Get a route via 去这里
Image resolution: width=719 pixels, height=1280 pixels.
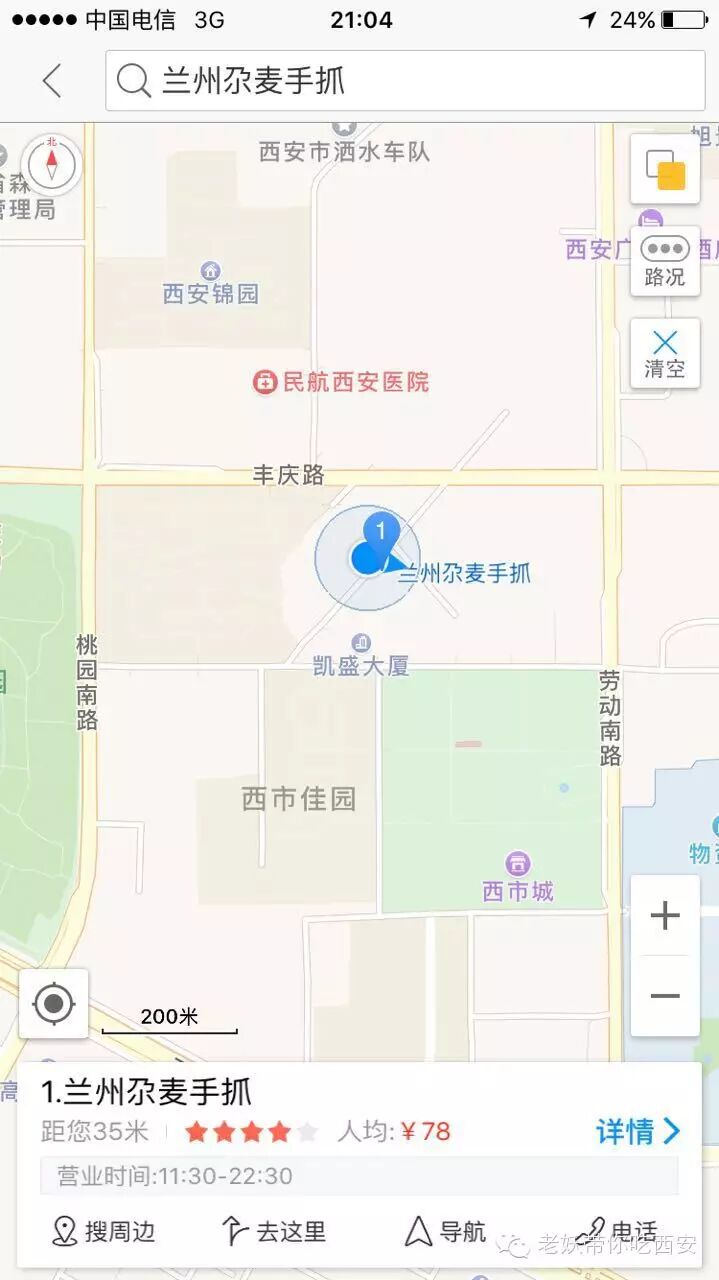(x=274, y=1231)
